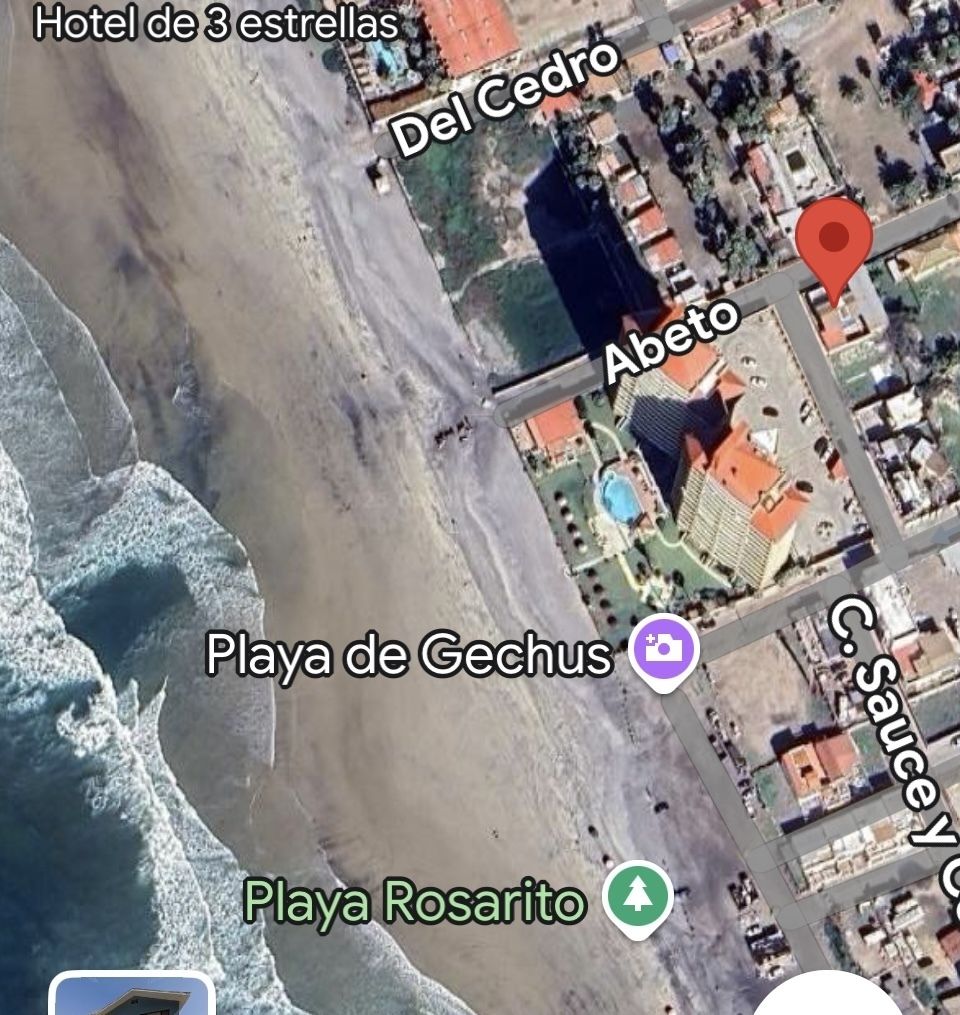Image resolution: width=960 pixels, height=1015 pixels.
Task: Tap the white round floating button
Action: click(828, 996)
